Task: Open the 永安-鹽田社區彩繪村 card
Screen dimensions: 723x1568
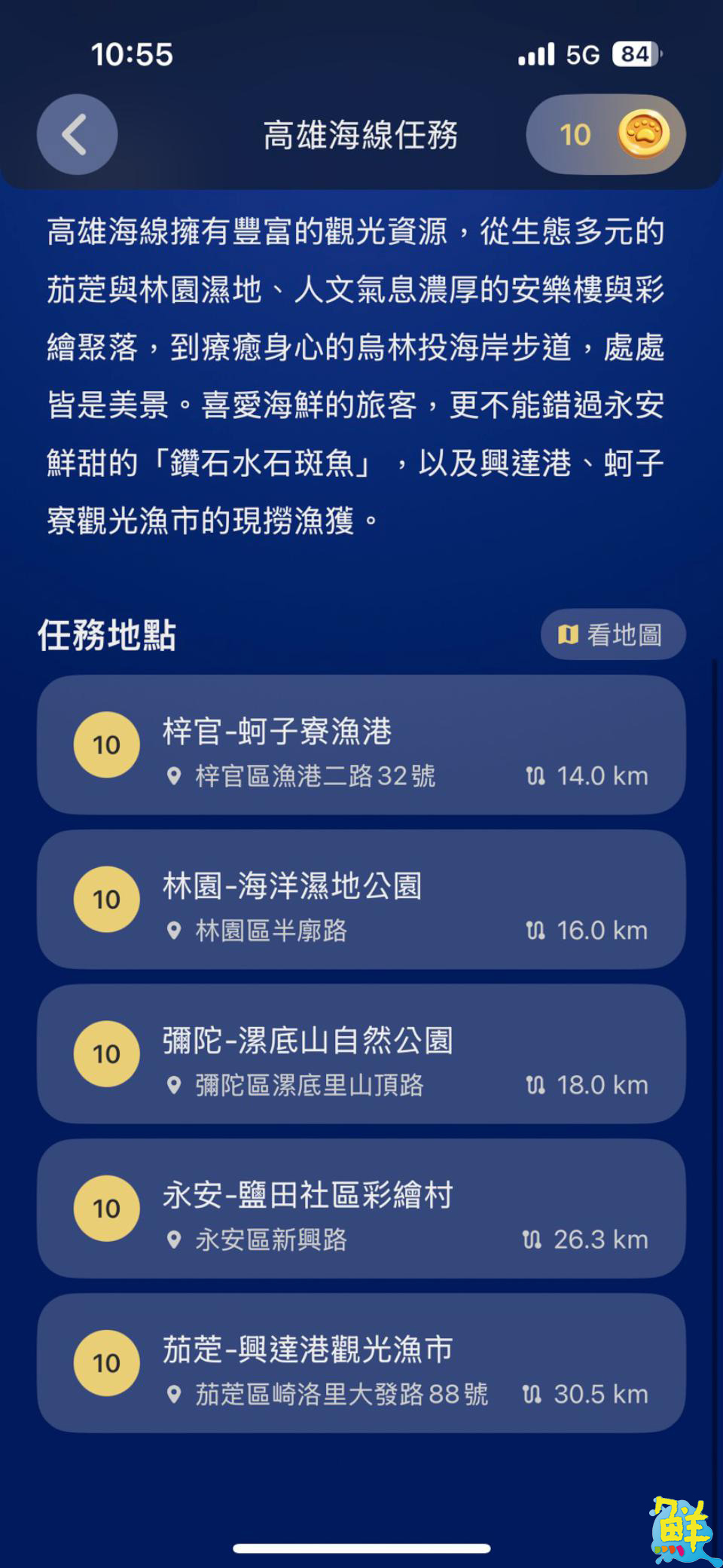Action: (x=361, y=1208)
